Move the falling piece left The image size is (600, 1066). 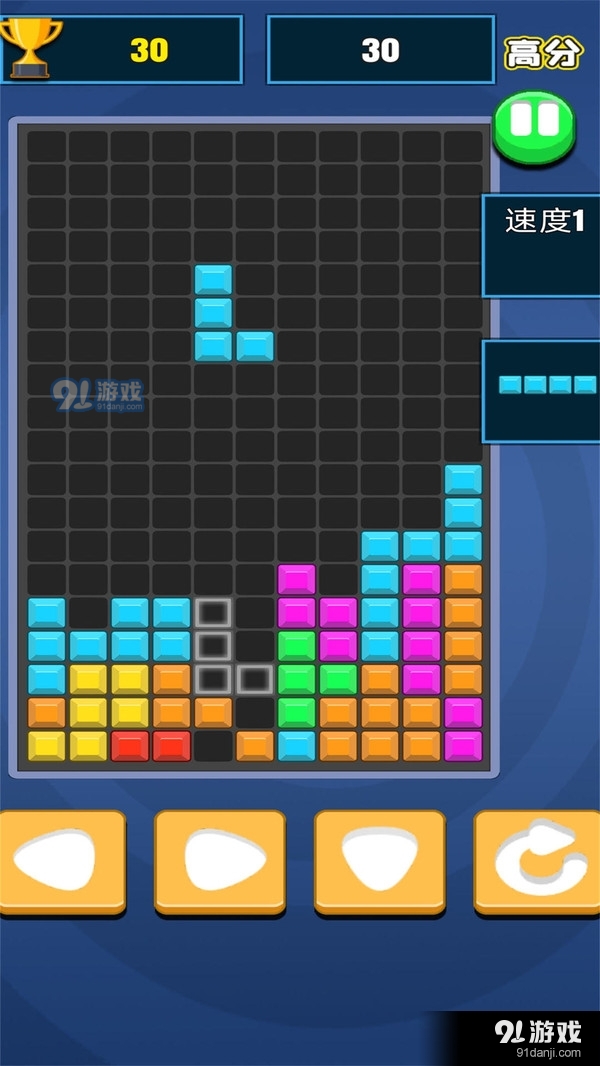coord(62,862)
